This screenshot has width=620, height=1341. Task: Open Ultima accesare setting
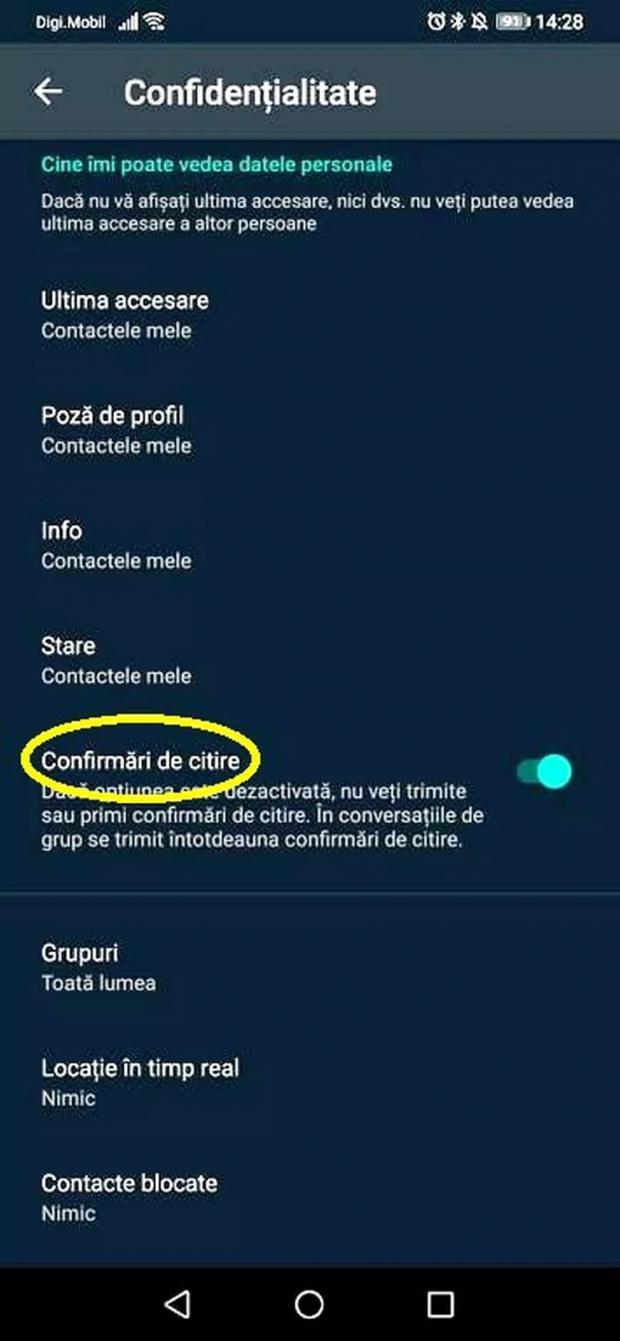(125, 314)
